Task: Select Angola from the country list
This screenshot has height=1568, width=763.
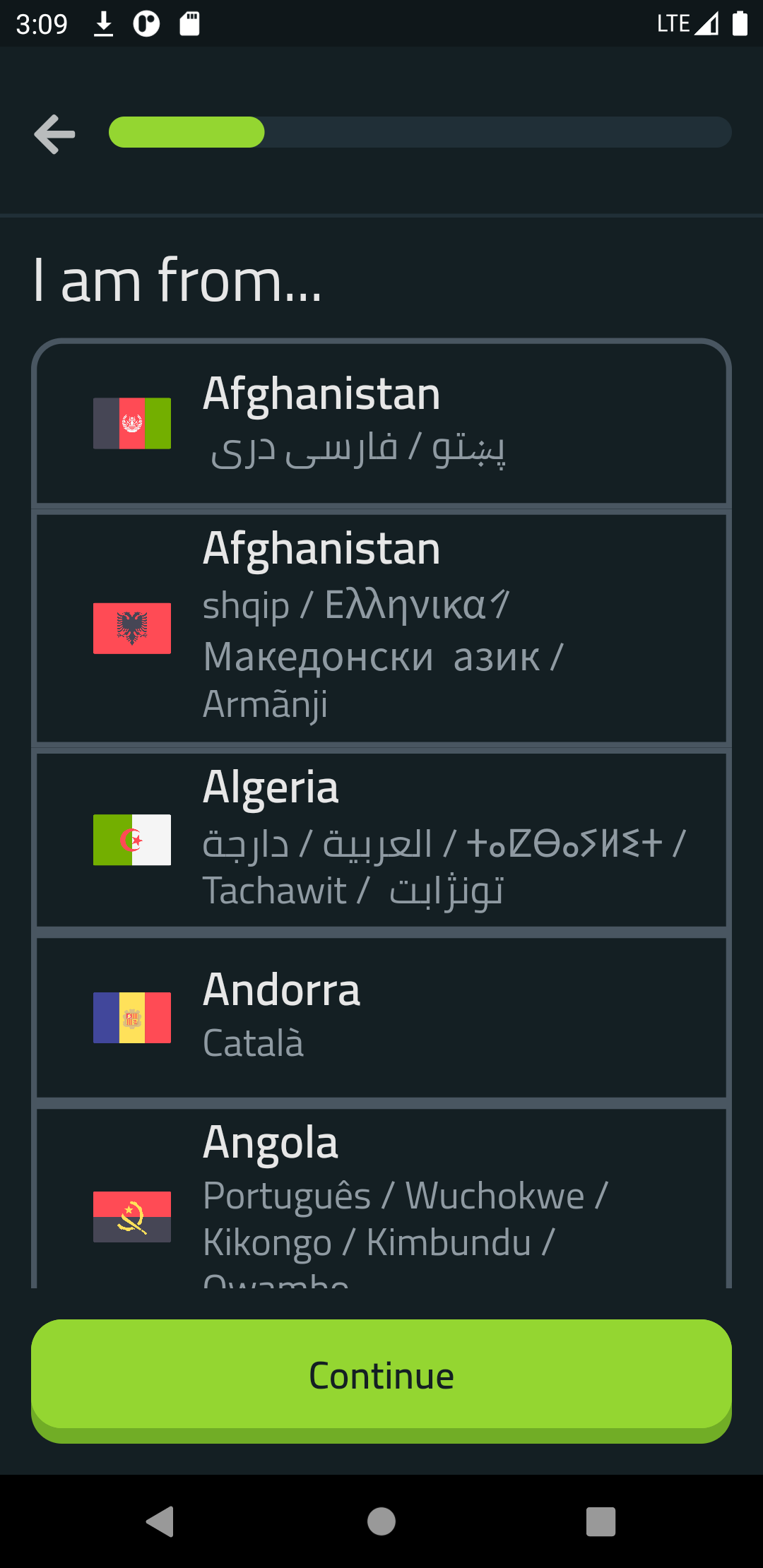Action: [x=381, y=1199]
